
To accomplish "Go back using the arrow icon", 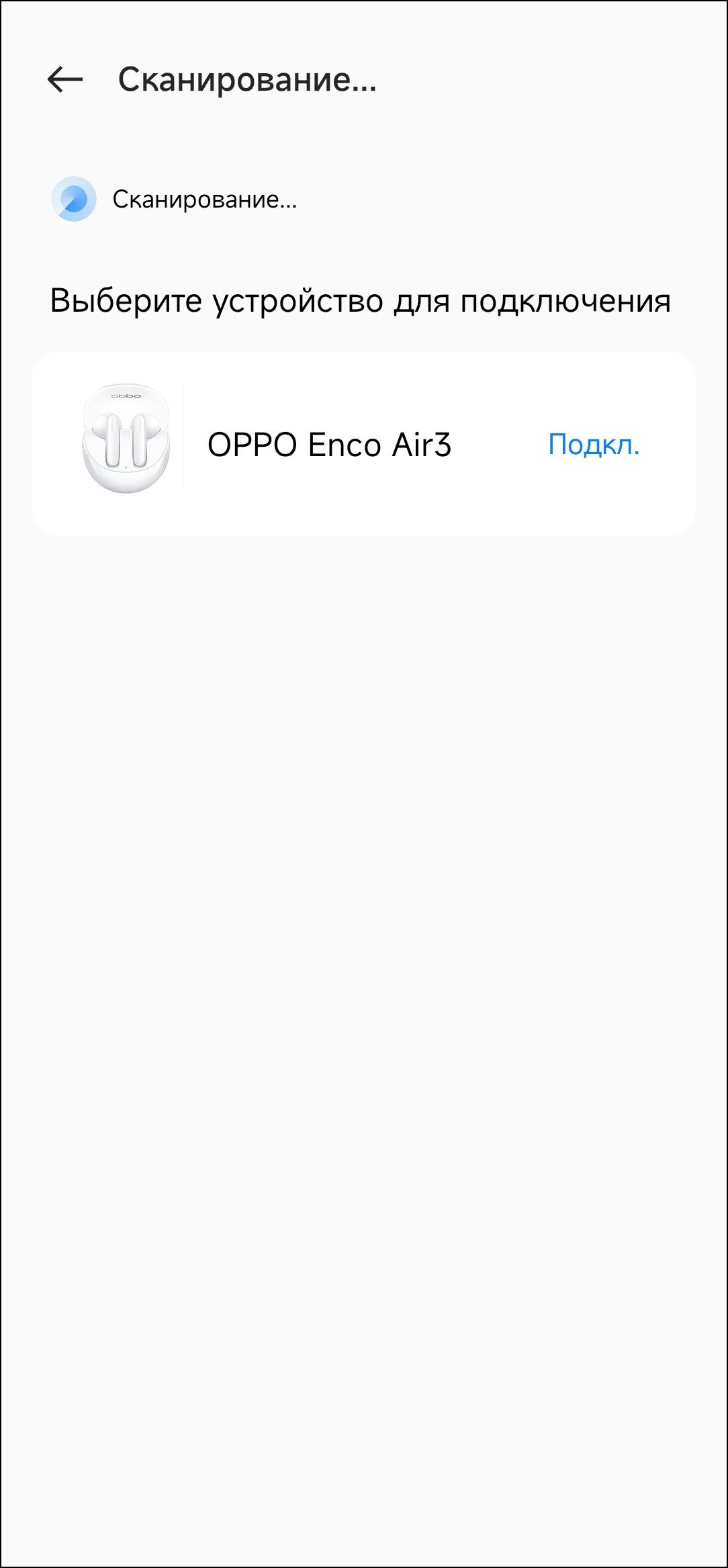I will tap(65, 79).
